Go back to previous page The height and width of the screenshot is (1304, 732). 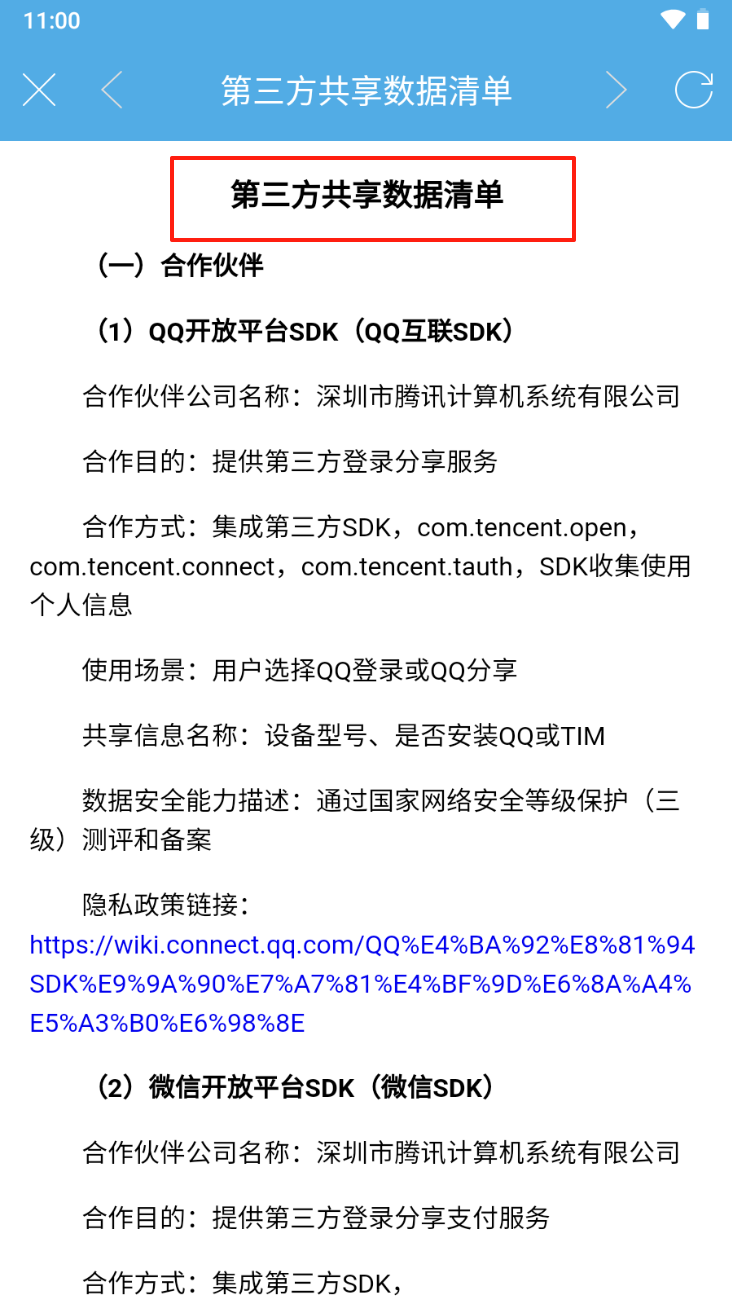(112, 90)
